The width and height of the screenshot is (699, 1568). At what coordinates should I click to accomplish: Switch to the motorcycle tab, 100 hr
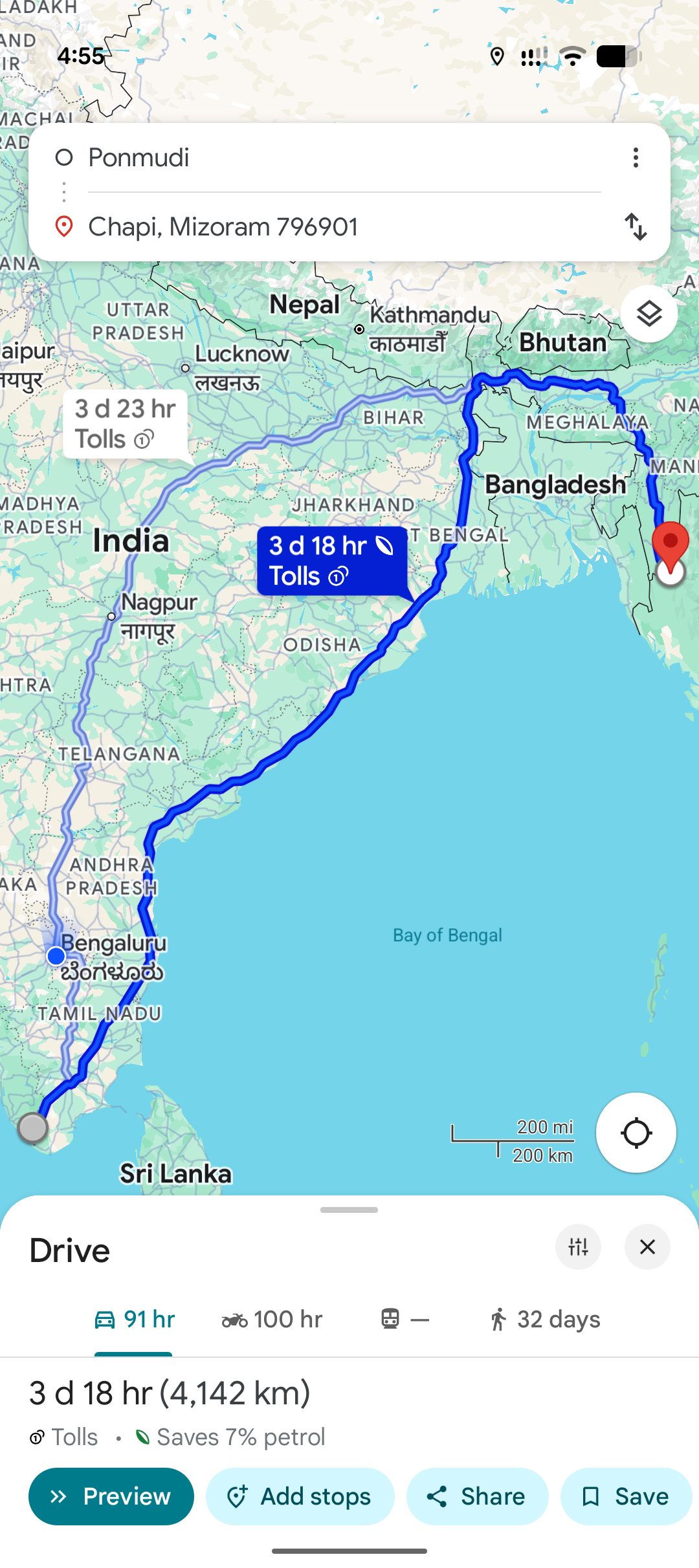pos(272,1320)
